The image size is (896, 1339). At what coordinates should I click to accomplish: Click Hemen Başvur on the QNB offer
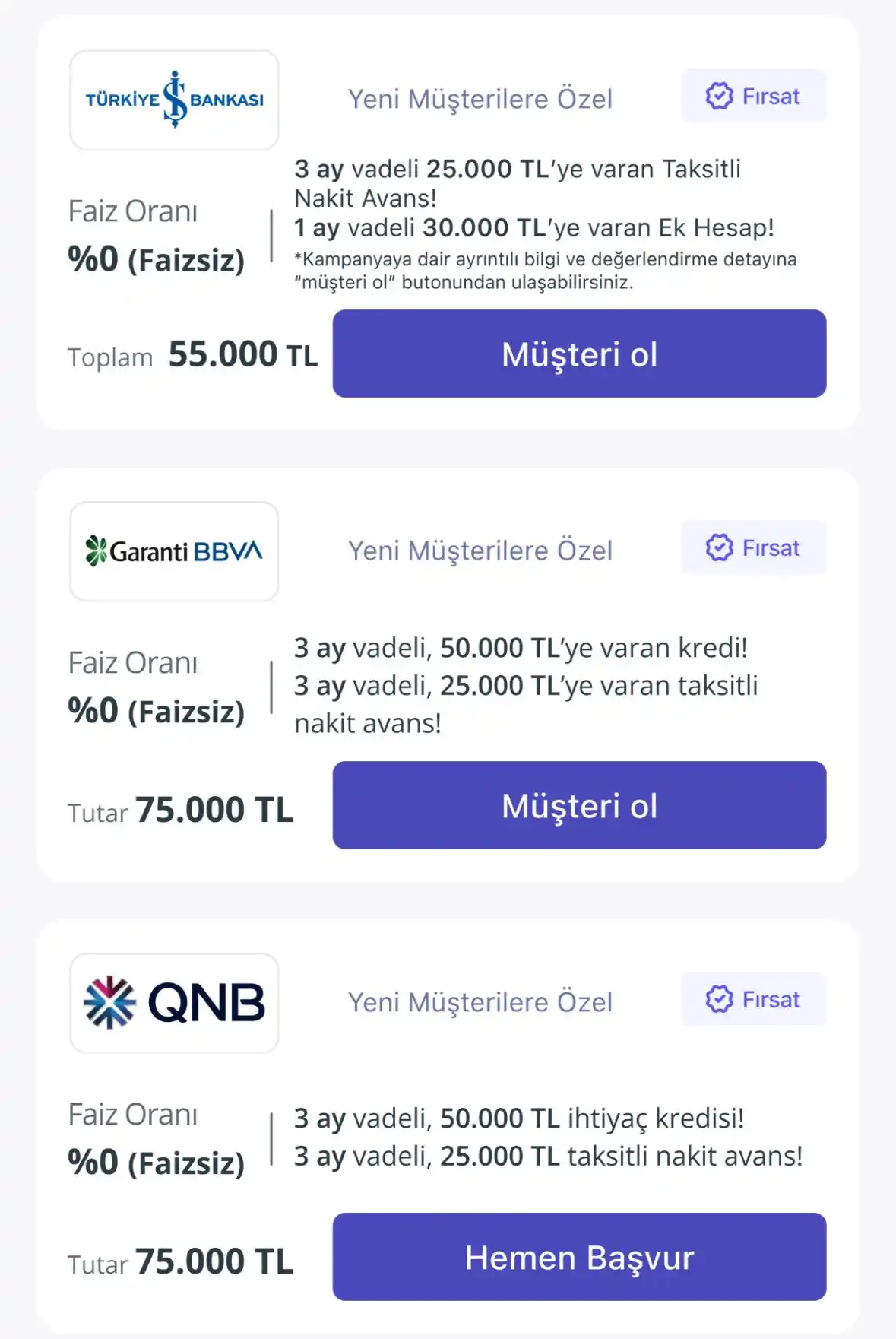(x=579, y=1257)
